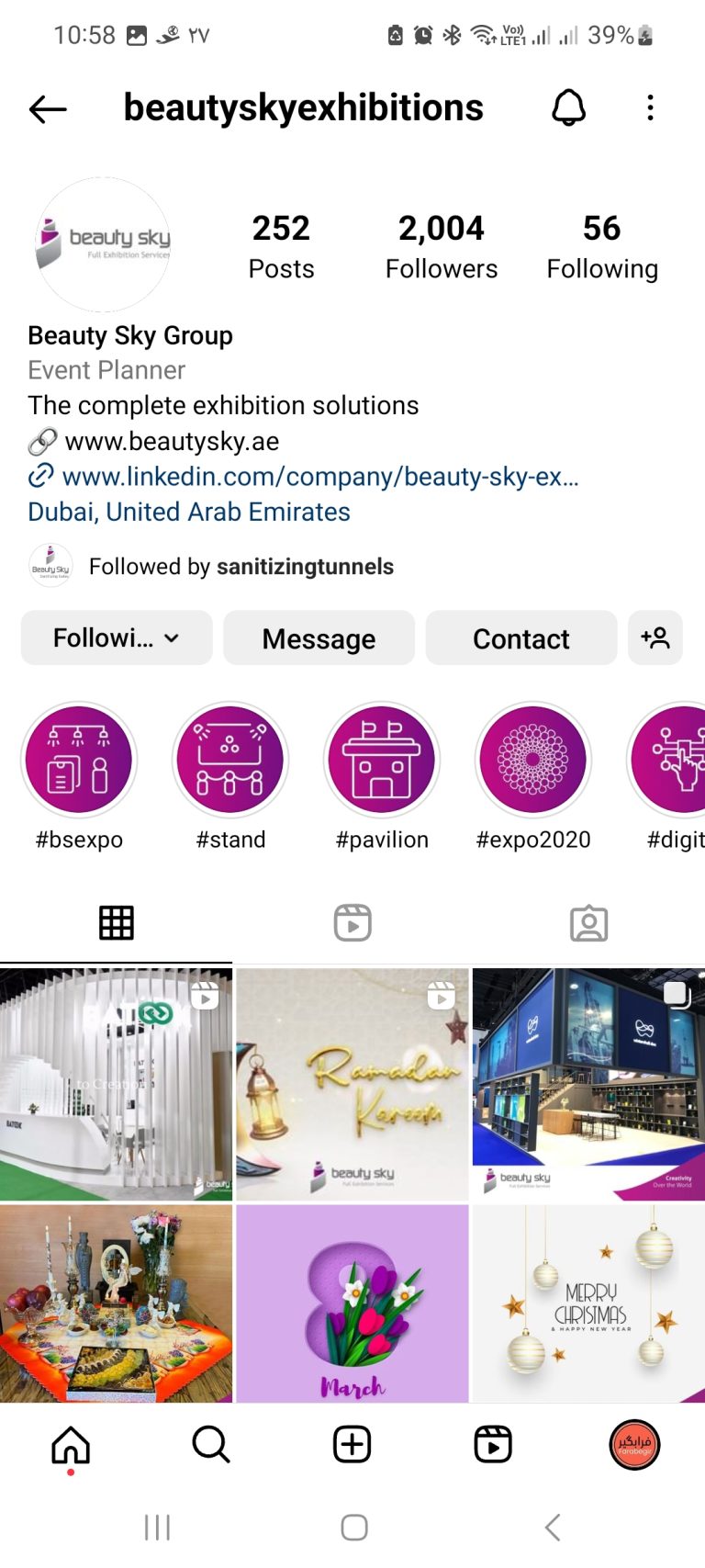Tap the Contact button
This screenshot has height=1568, width=705.
tap(520, 637)
